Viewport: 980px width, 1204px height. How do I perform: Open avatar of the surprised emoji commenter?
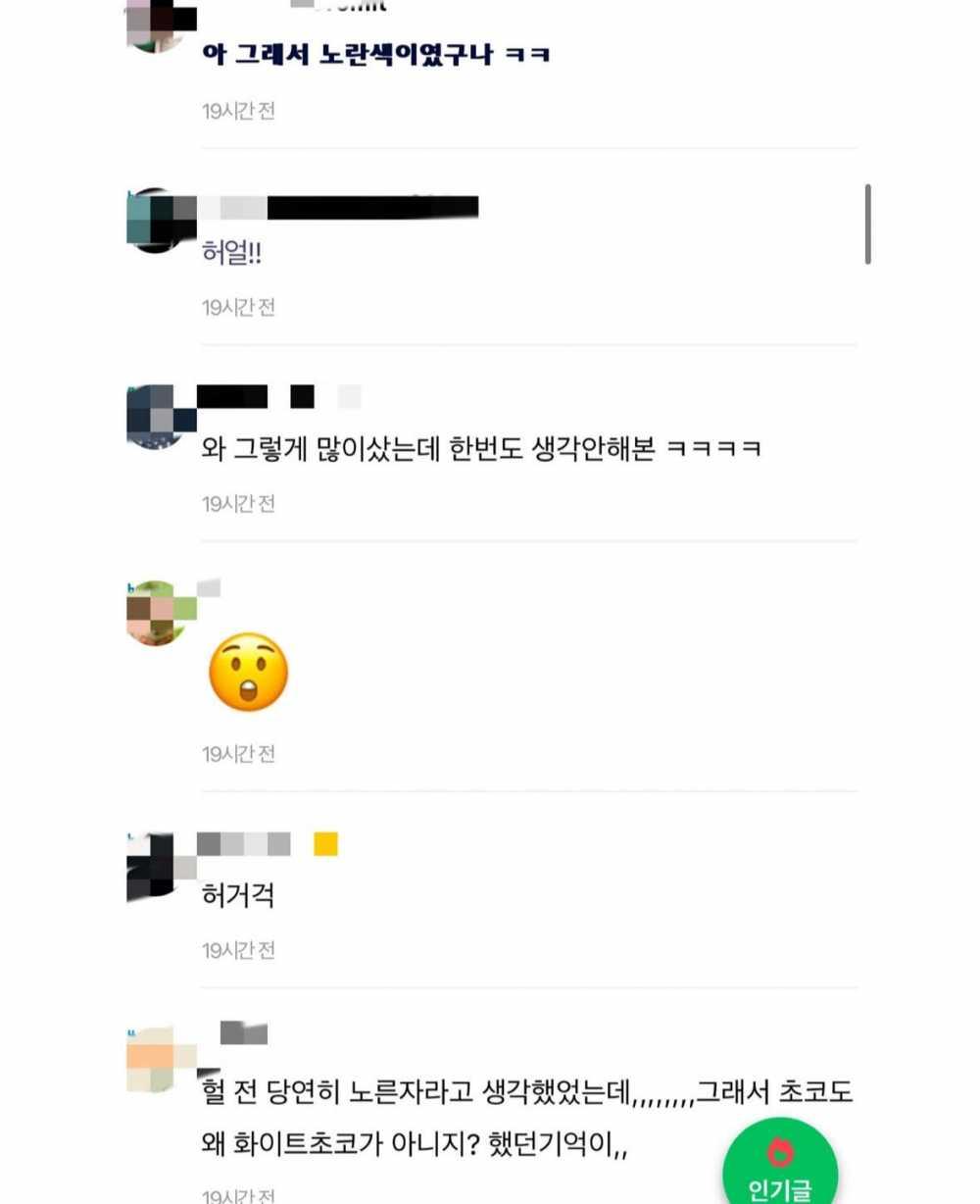[157, 613]
